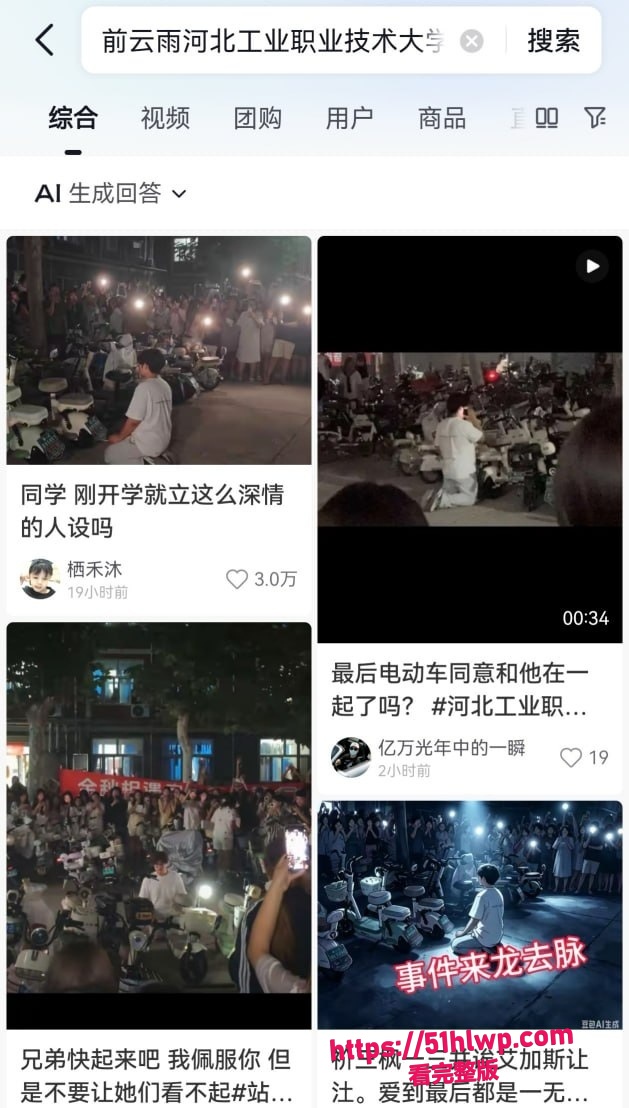Clear the search text with the X
629x1108 pixels.
click(x=471, y=41)
